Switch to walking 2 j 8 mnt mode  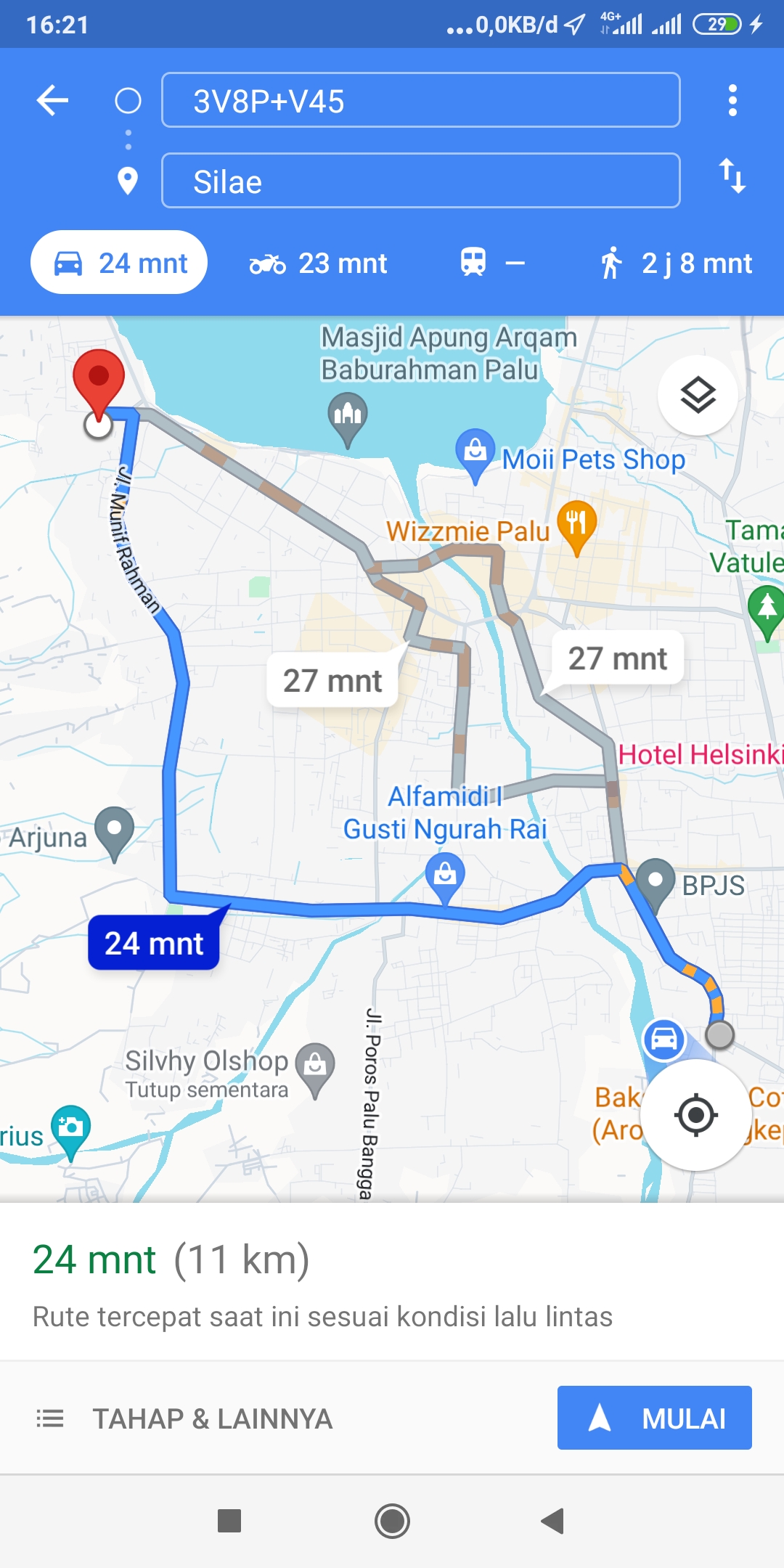[x=676, y=264]
